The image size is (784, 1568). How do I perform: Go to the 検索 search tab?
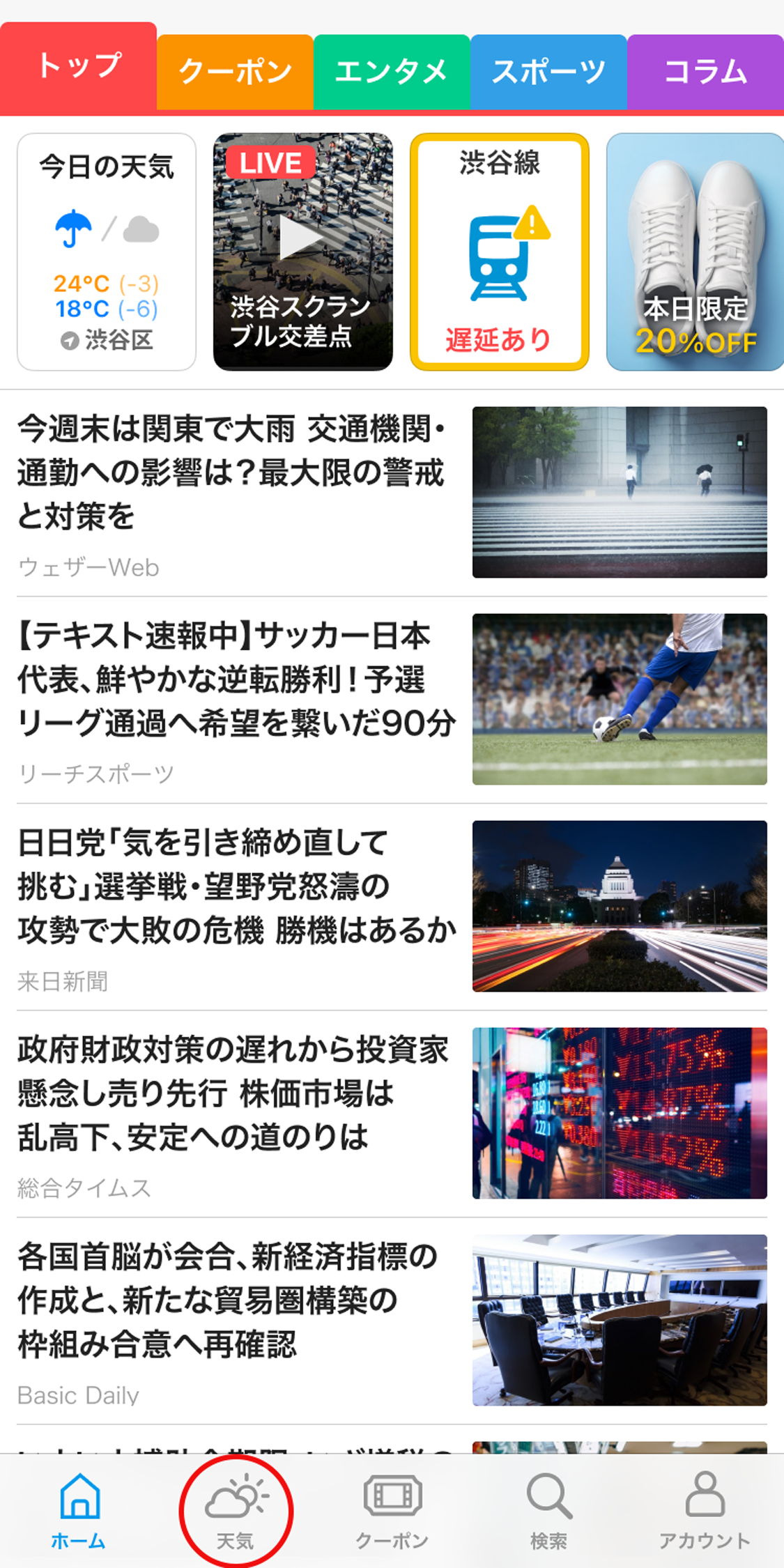pyautogui.click(x=548, y=1511)
